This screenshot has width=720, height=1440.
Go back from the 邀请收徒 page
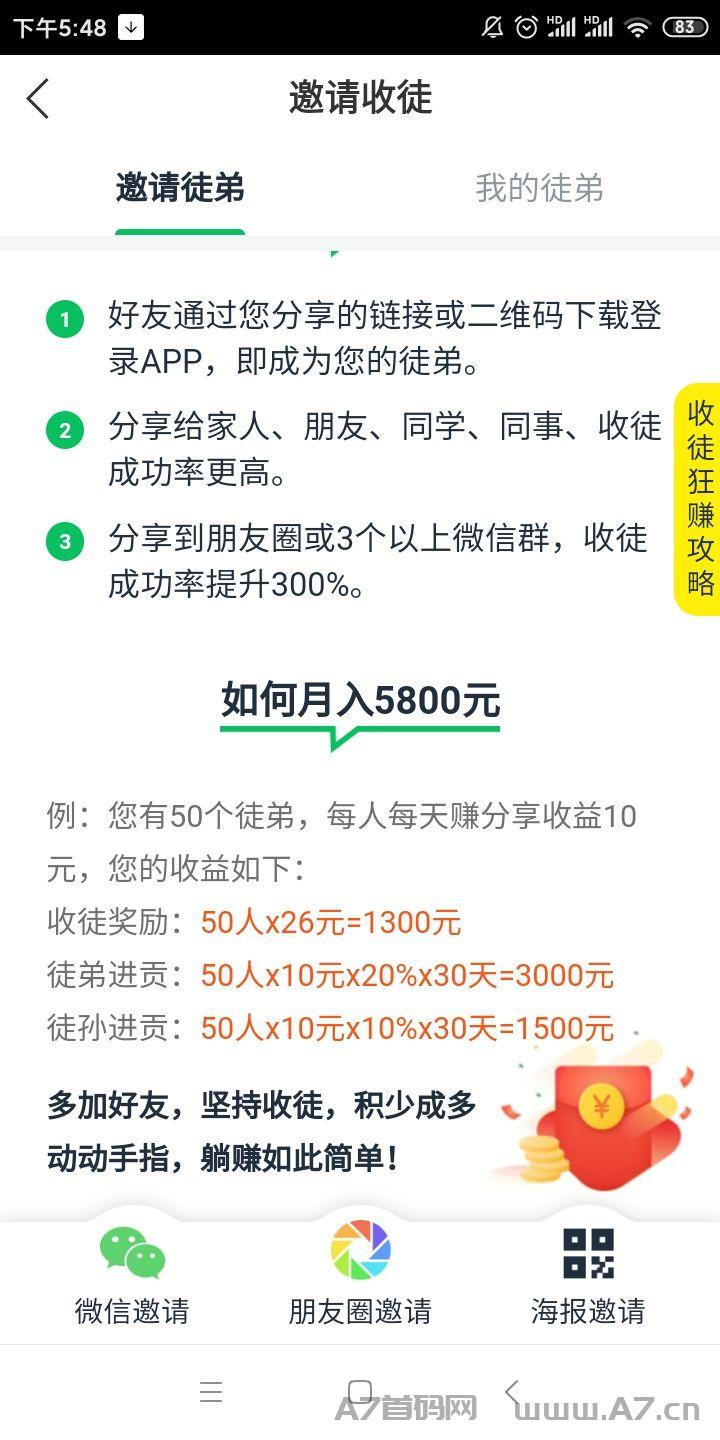(x=38, y=98)
